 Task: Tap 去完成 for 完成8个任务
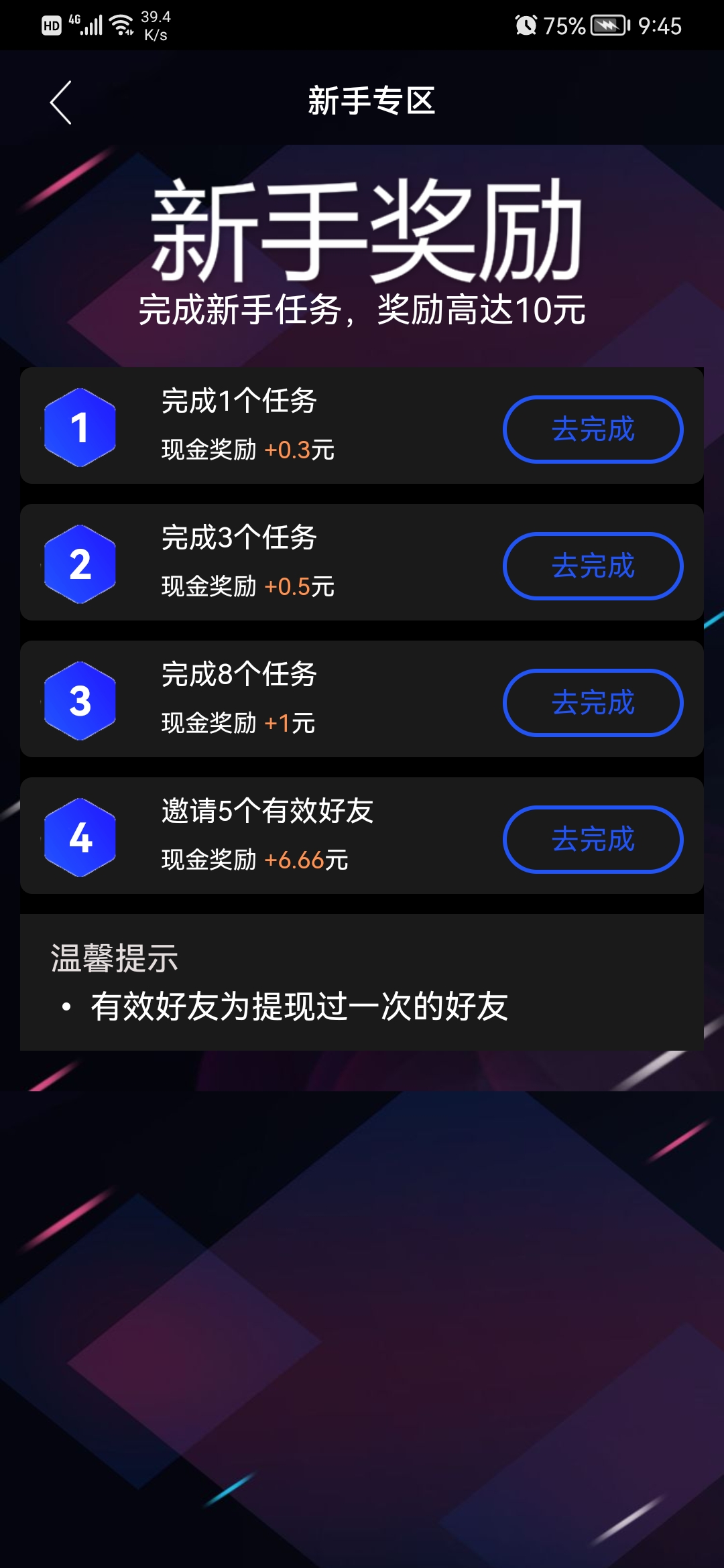click(593, 703)
